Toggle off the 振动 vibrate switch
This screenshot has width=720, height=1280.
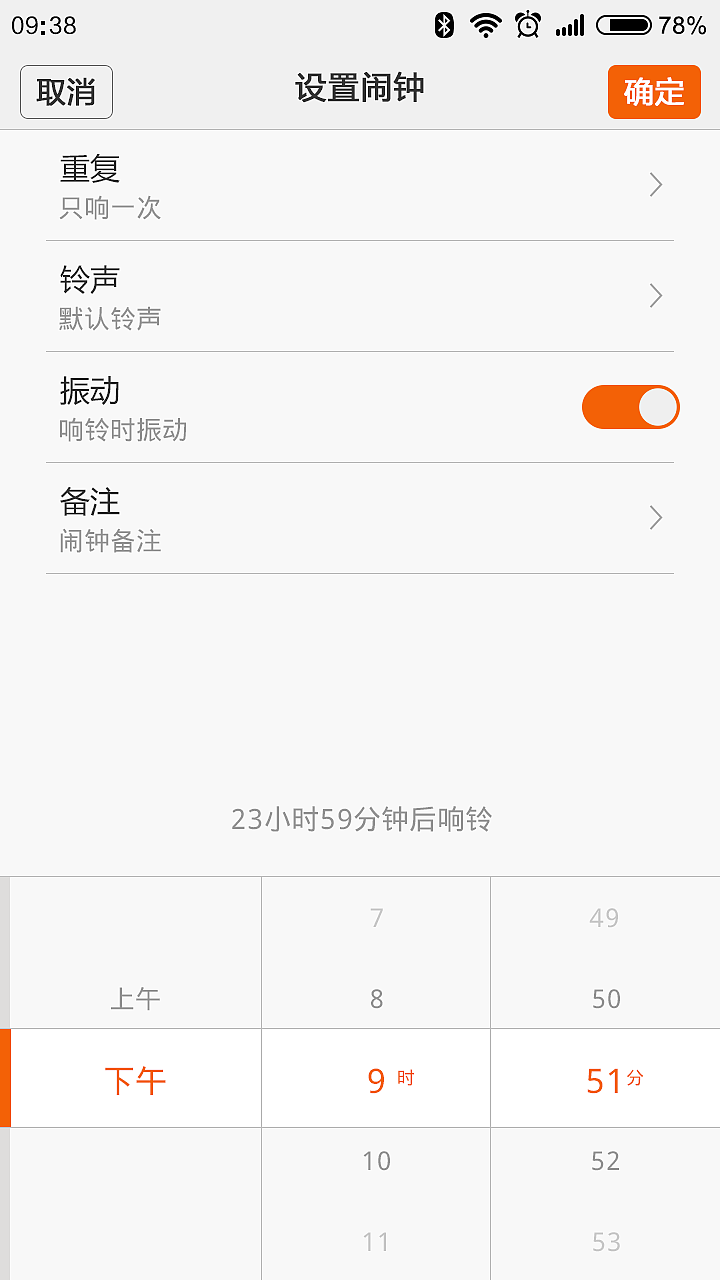click(x=630, y=407)
